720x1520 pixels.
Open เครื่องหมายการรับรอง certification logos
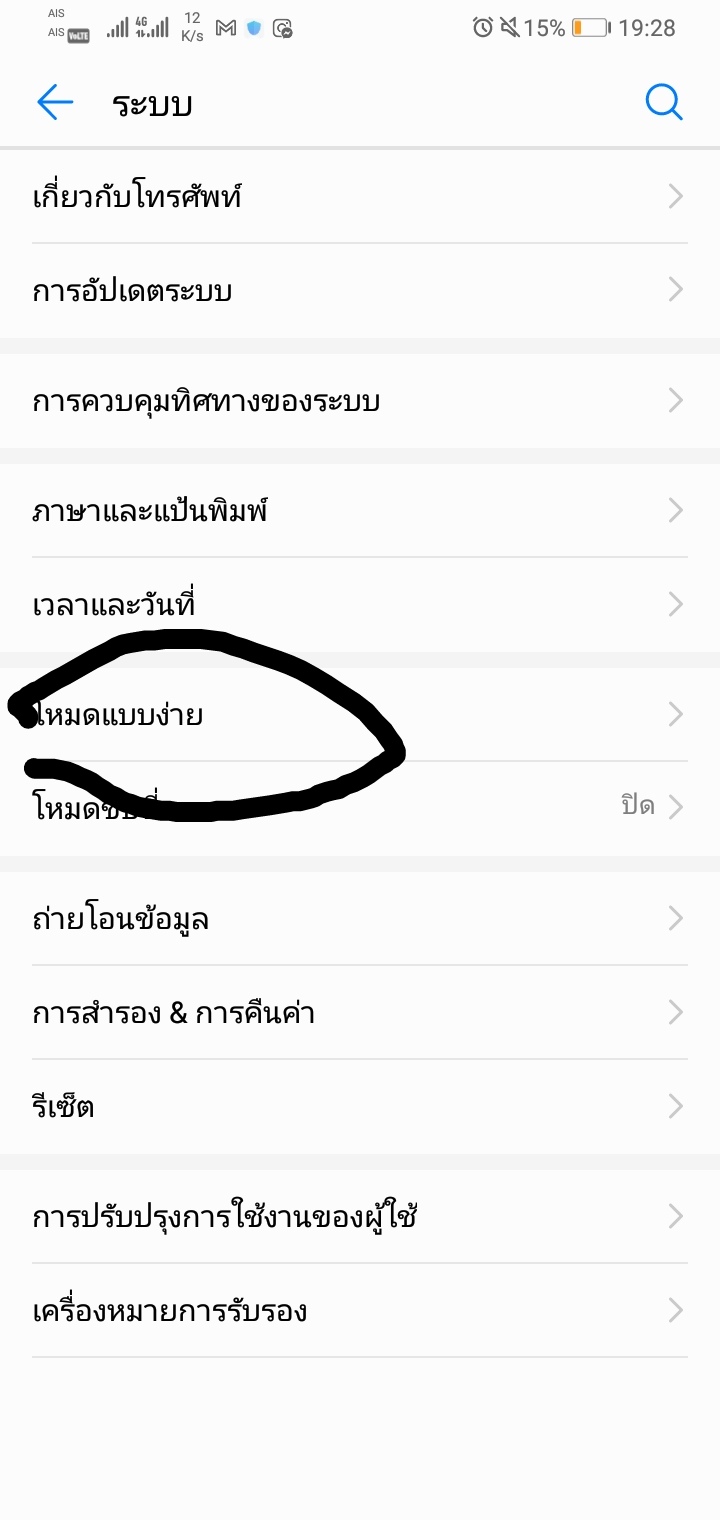coord(360,1311)
